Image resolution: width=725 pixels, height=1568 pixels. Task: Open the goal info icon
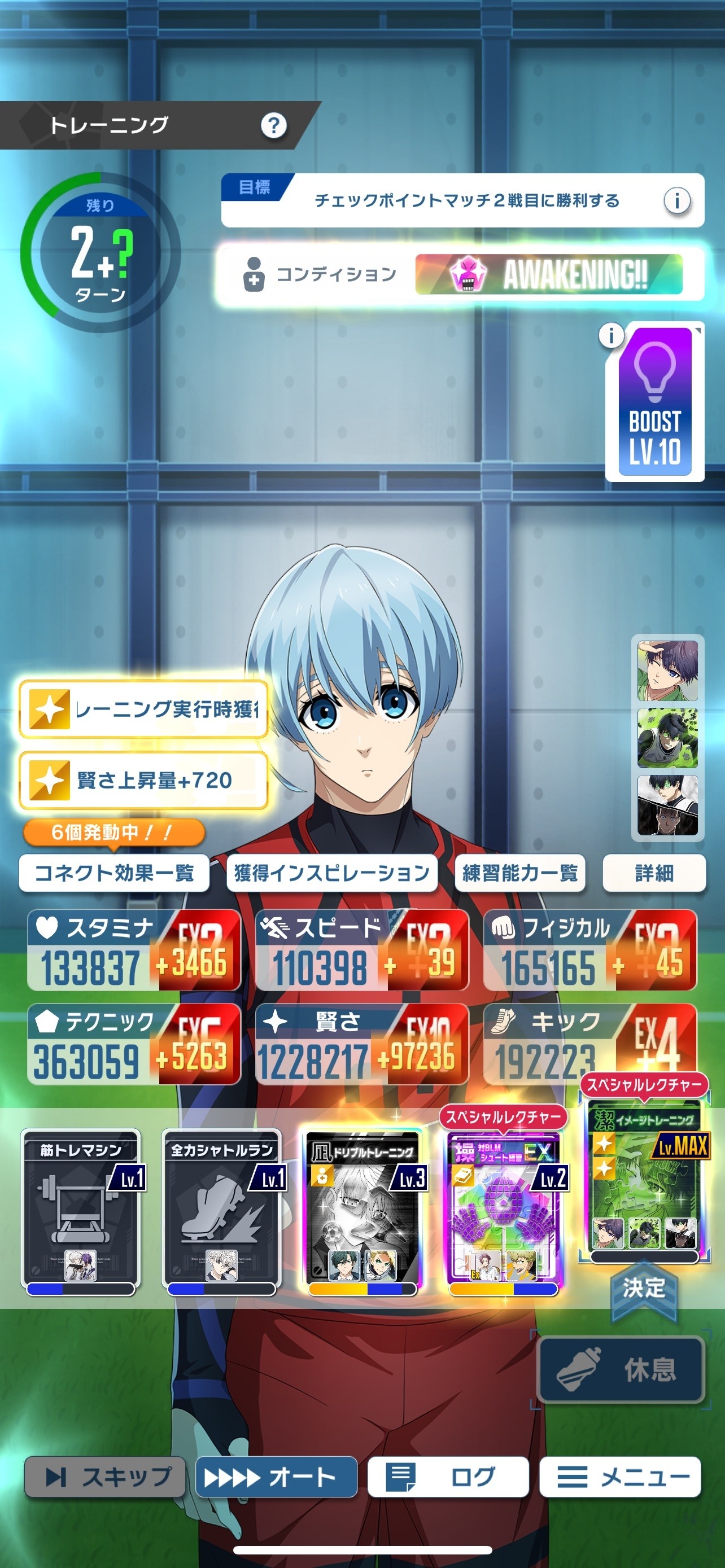pyautogui.click(x=676, y=200)
